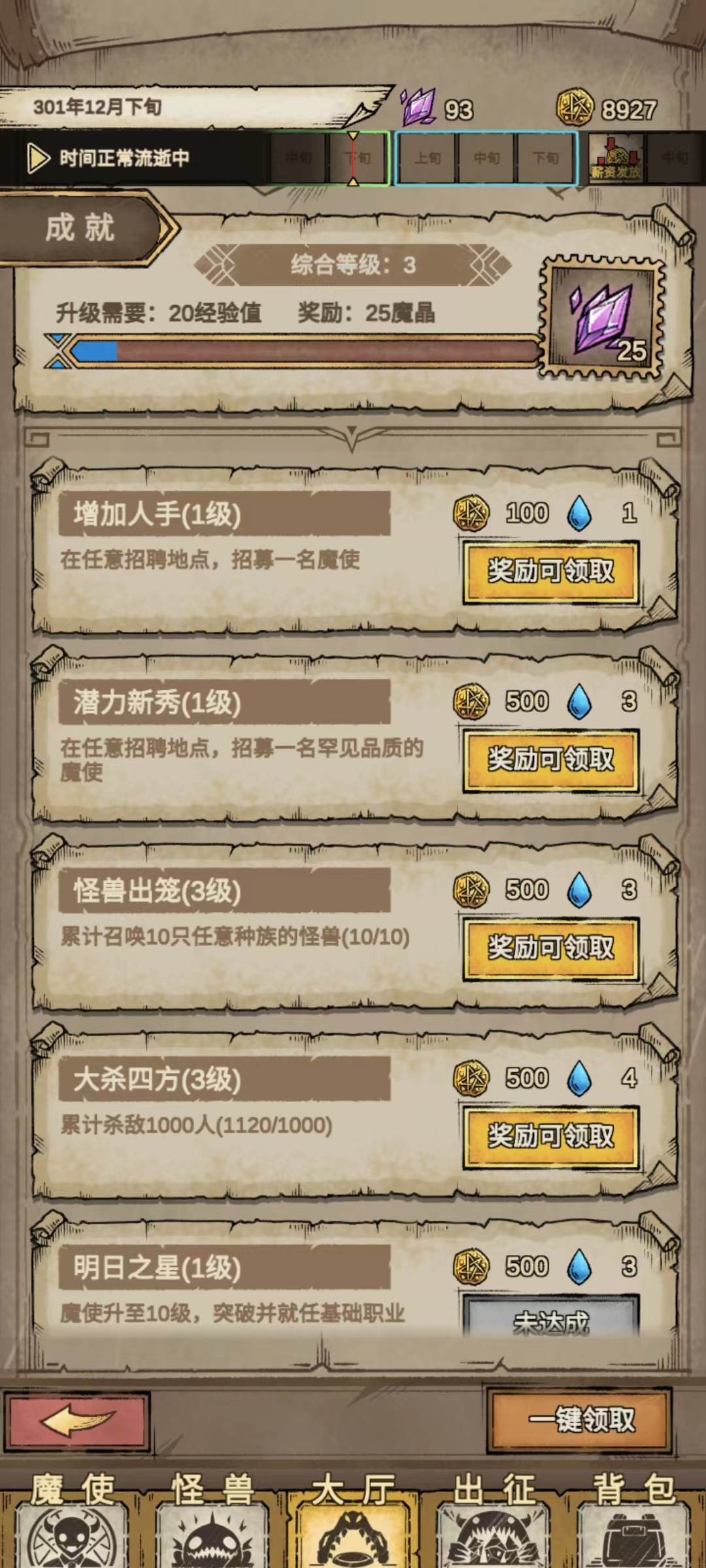Go back with the red arrow button
This screenshot has height=1568, width=706.
tap(77, 1422)
